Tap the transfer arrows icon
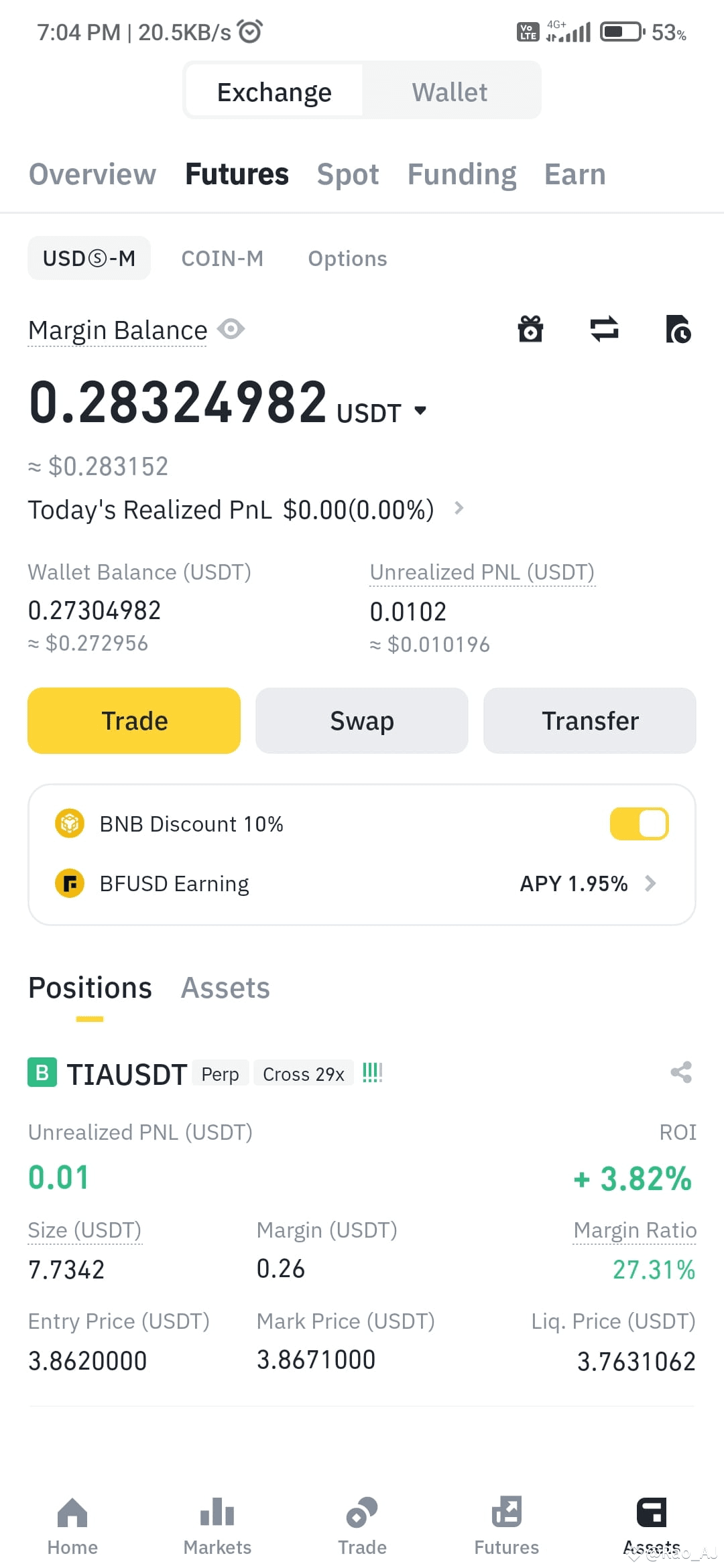Image resolution: width=724 pixels, height=1568 pixels. [x=604, y=329]
